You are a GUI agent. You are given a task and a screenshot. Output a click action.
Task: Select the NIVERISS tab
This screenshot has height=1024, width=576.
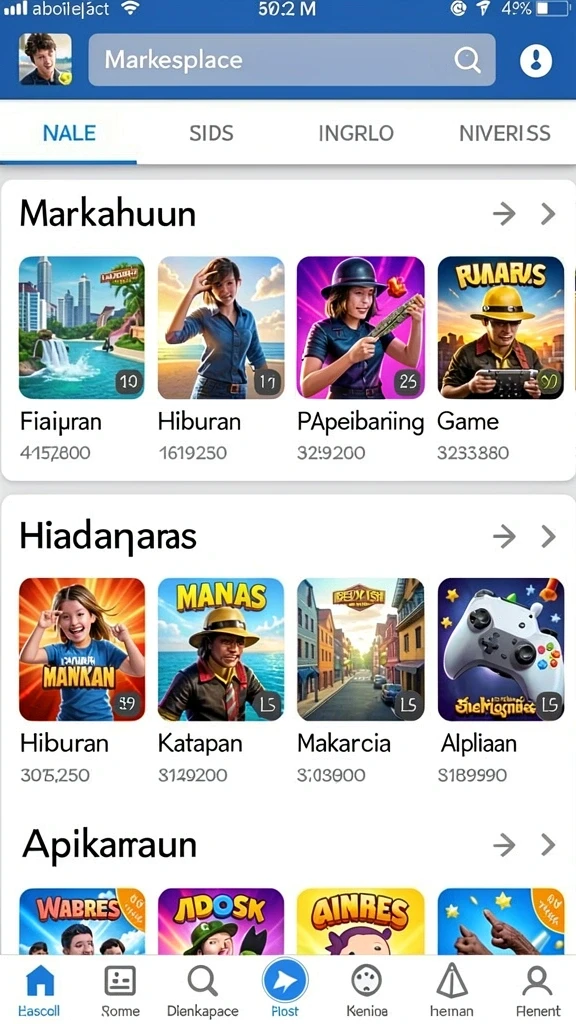tap(504, 133)
